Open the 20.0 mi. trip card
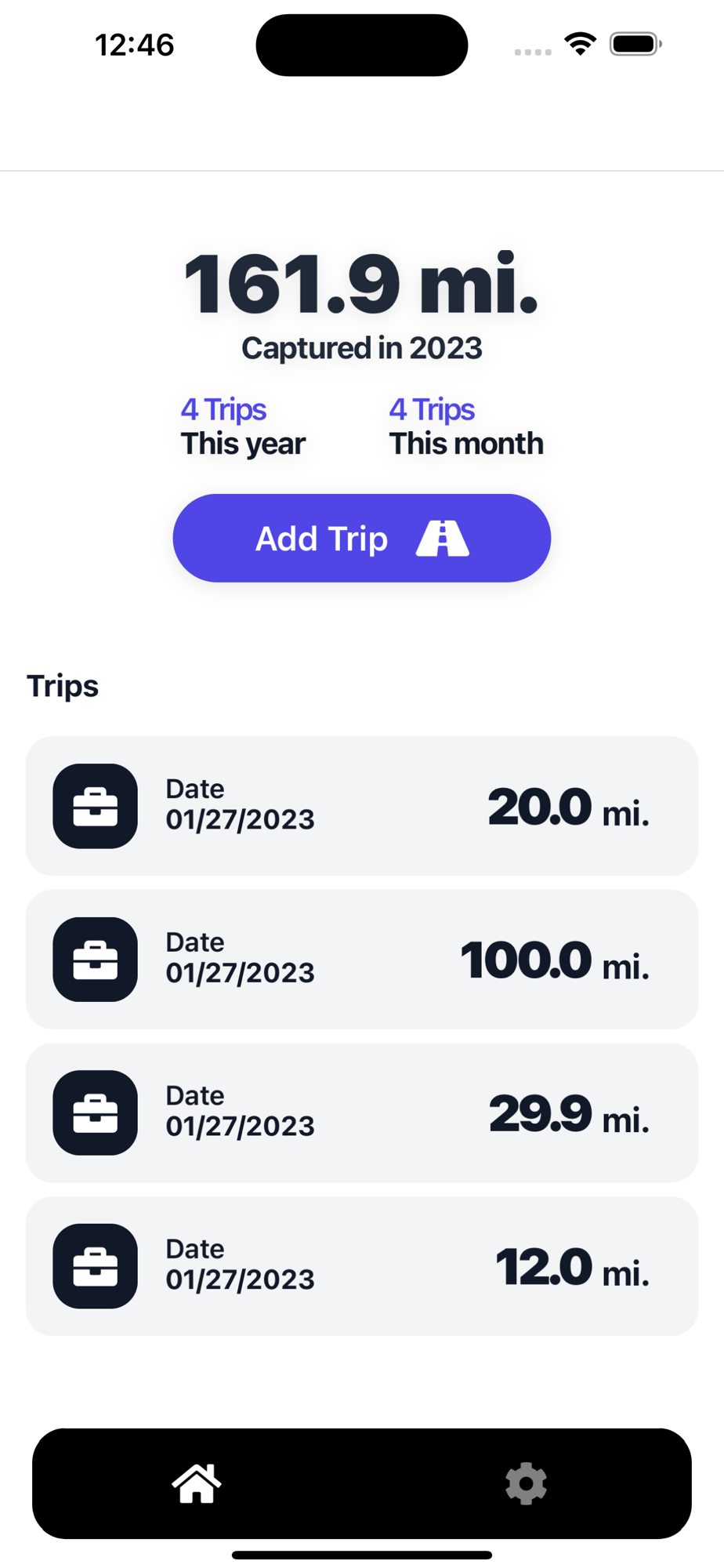 click(x=361, y=806)
